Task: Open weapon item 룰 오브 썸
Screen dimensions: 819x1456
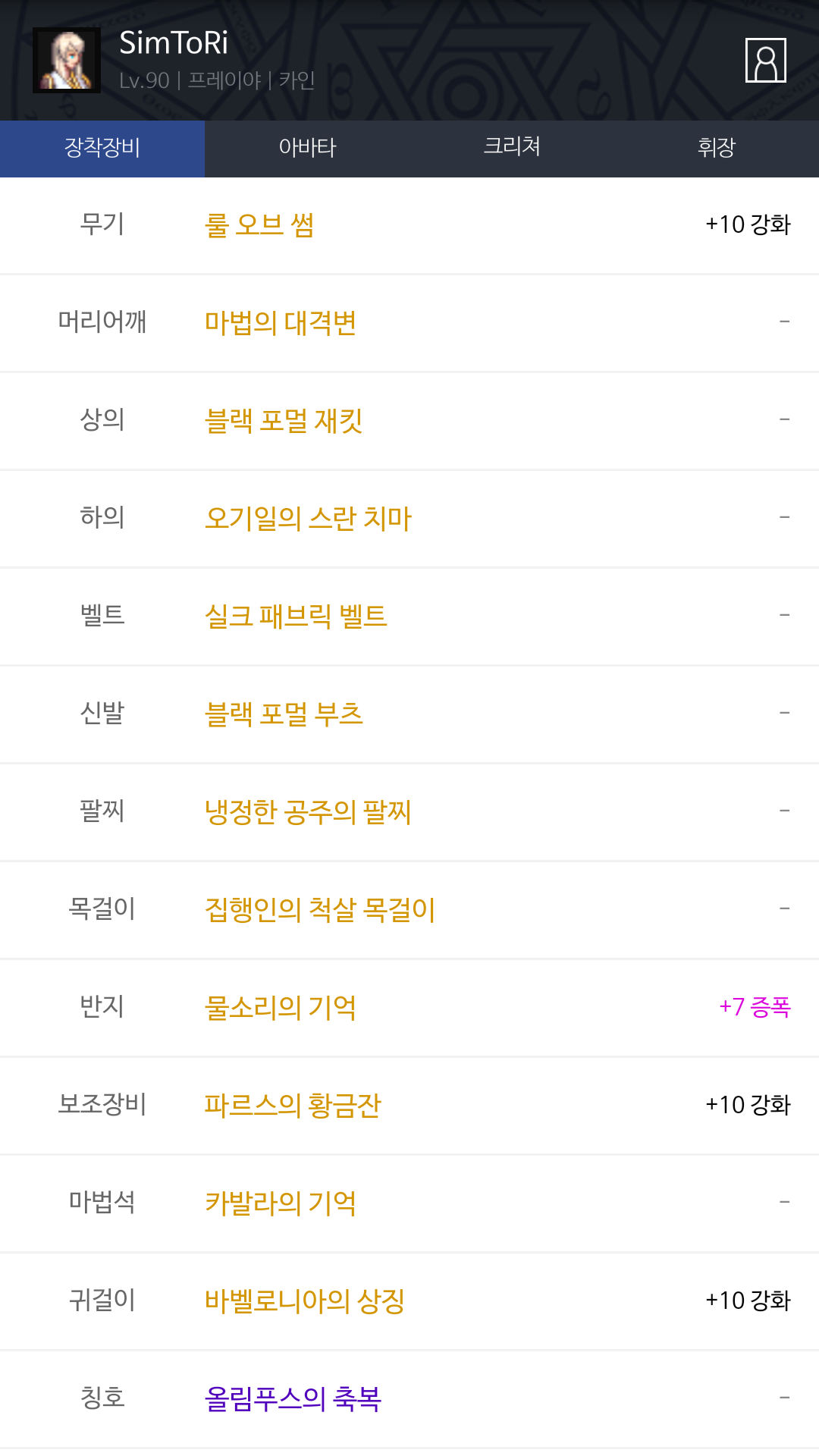Action: (259, 225)
